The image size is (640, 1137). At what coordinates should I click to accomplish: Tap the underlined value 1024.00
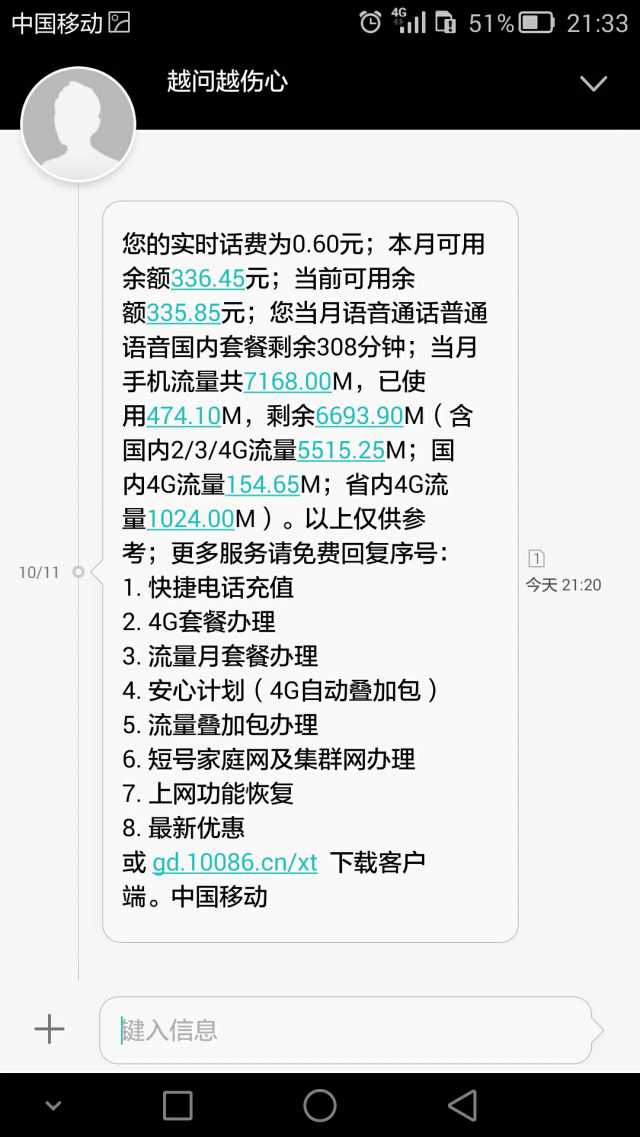coord(190,518)
